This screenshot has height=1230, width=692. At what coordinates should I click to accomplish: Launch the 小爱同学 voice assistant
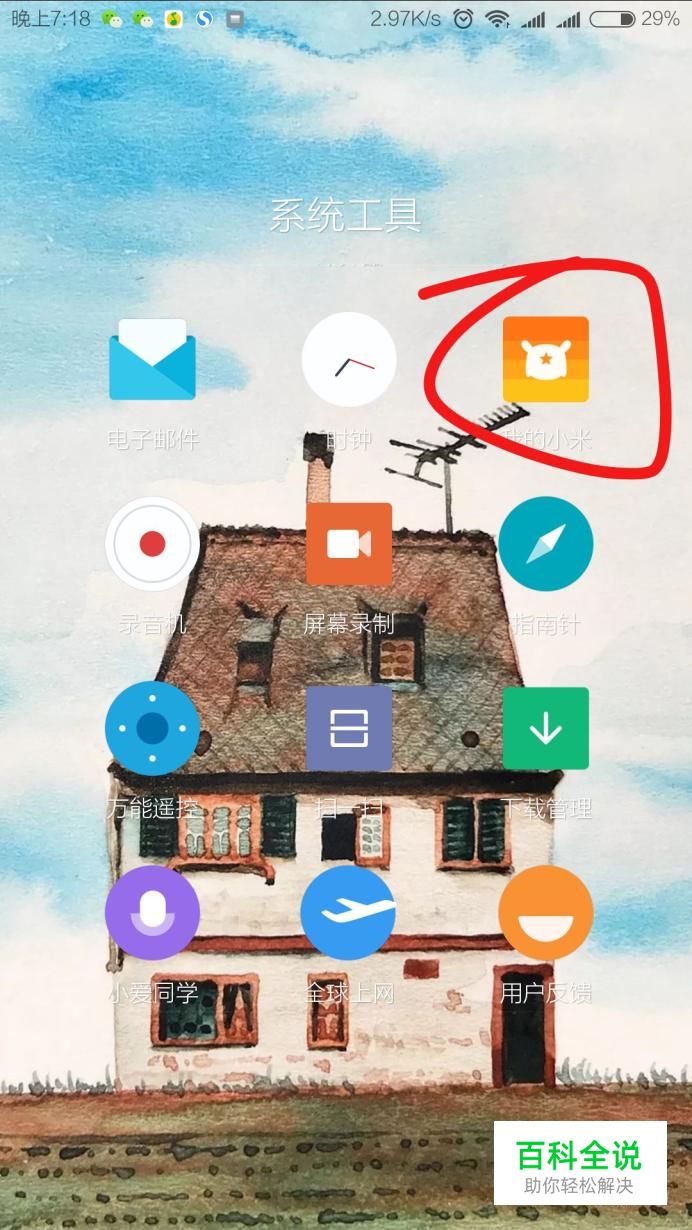[152, 913]
